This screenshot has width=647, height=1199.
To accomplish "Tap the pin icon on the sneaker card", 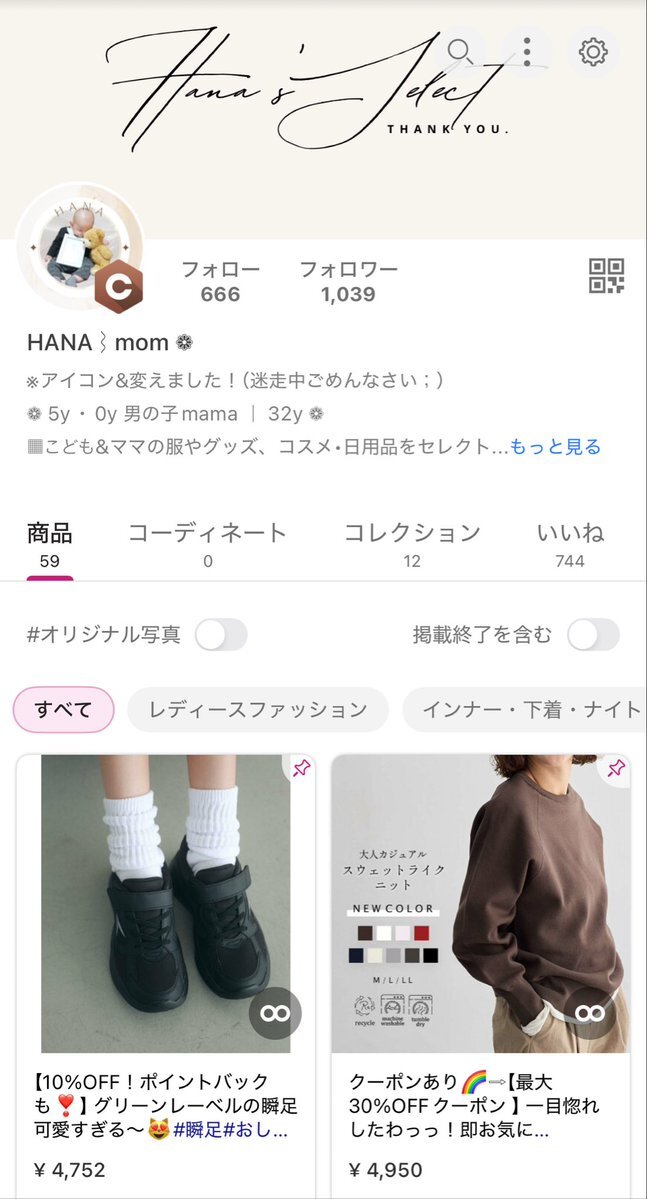I will pyautogui.click(x=300, y=768).
